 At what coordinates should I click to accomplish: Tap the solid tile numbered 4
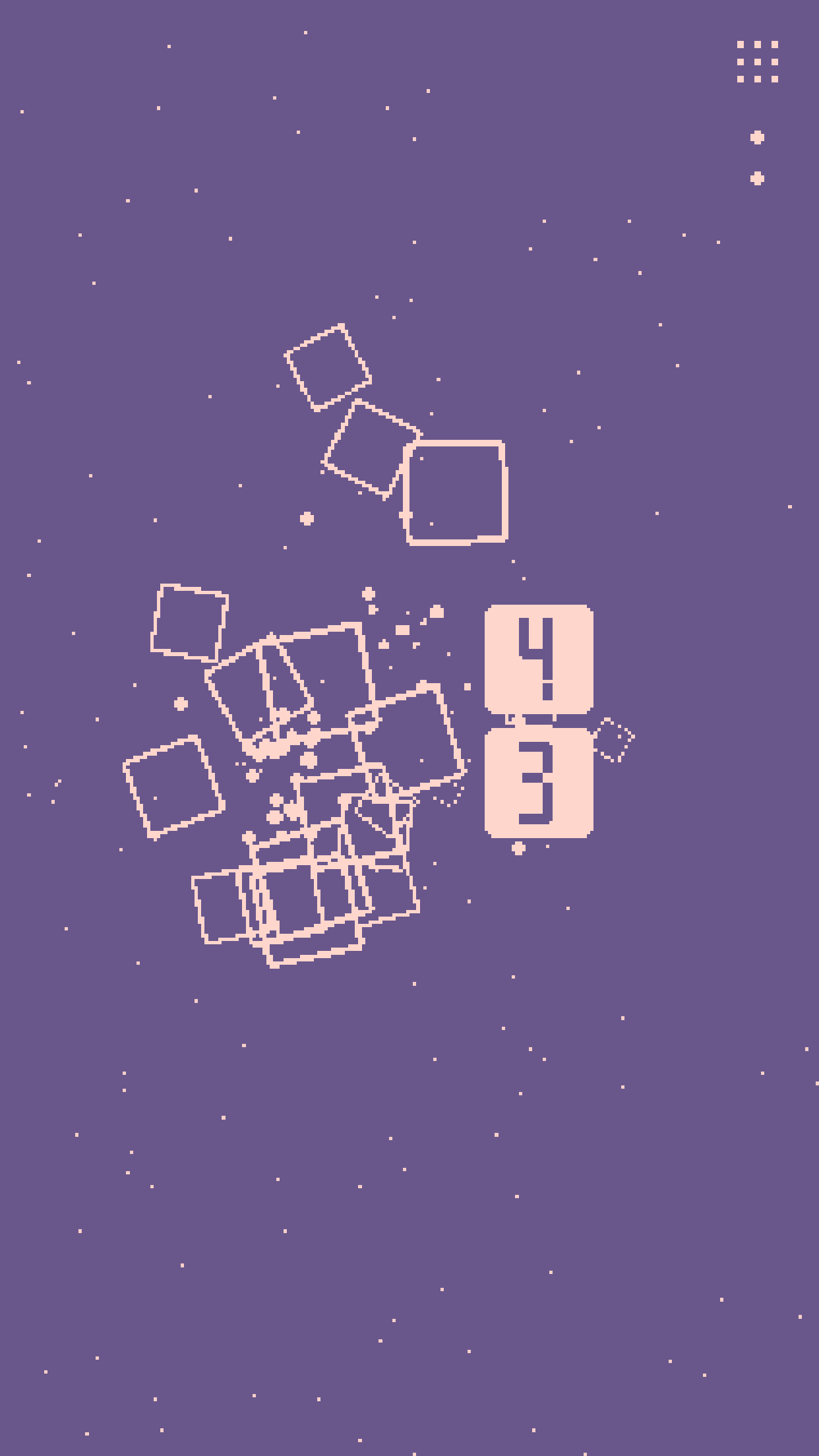[x=539, y=659]
